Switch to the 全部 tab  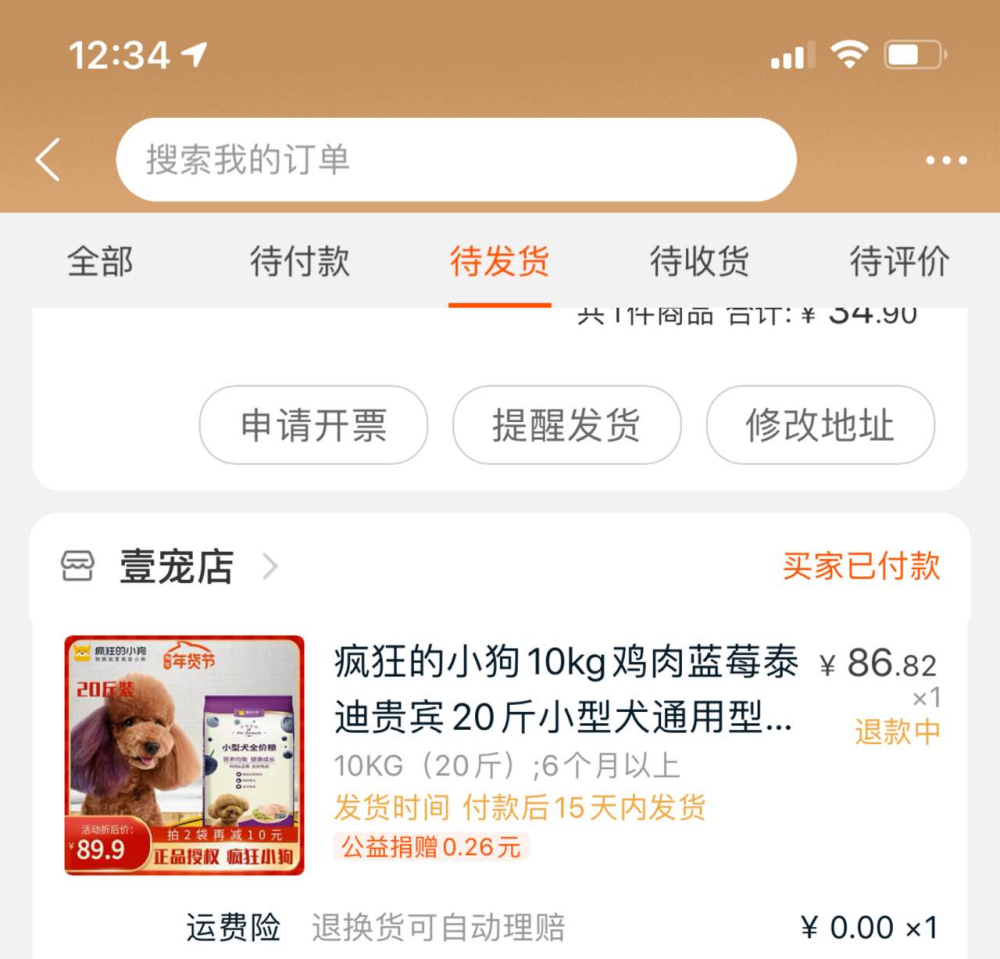100,262
